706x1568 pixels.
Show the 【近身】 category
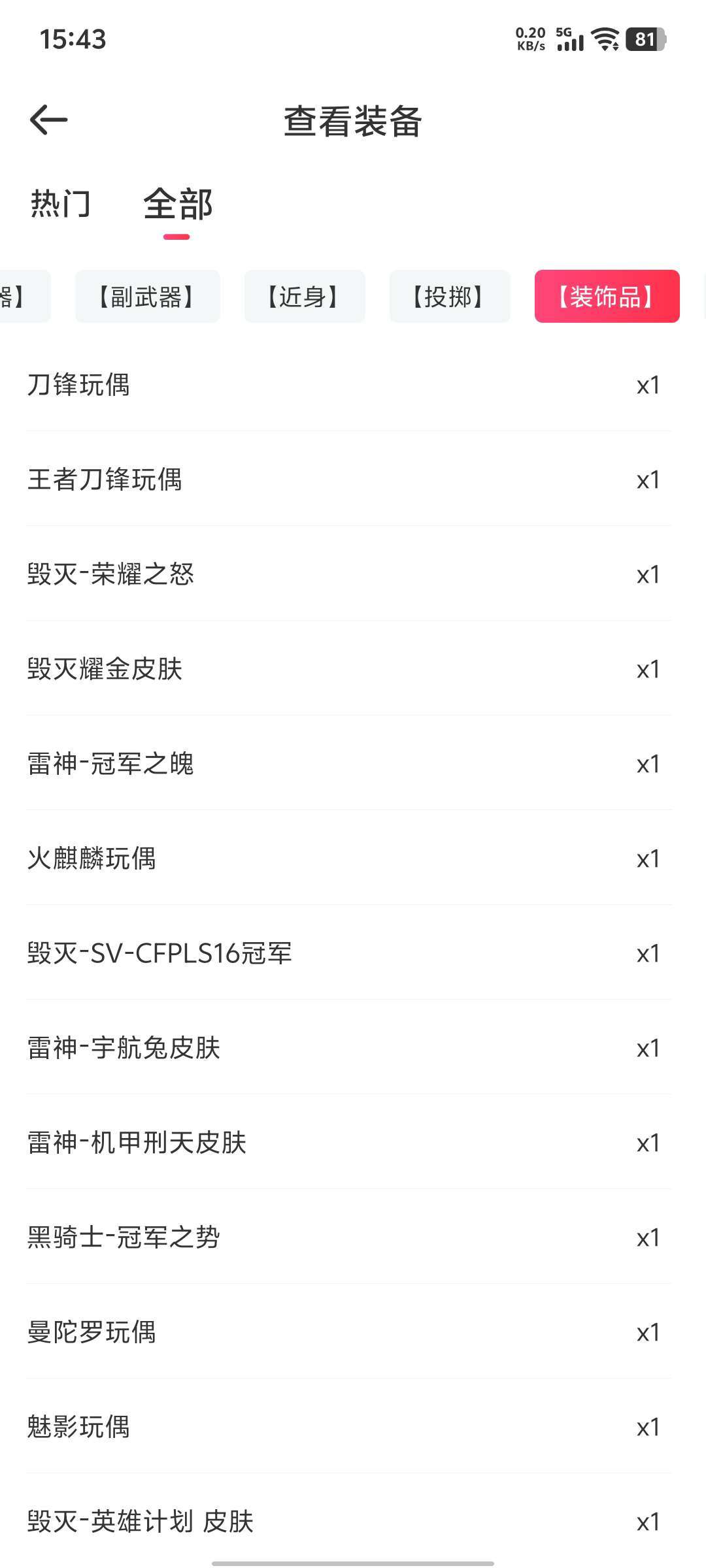(x=305, y=297)
